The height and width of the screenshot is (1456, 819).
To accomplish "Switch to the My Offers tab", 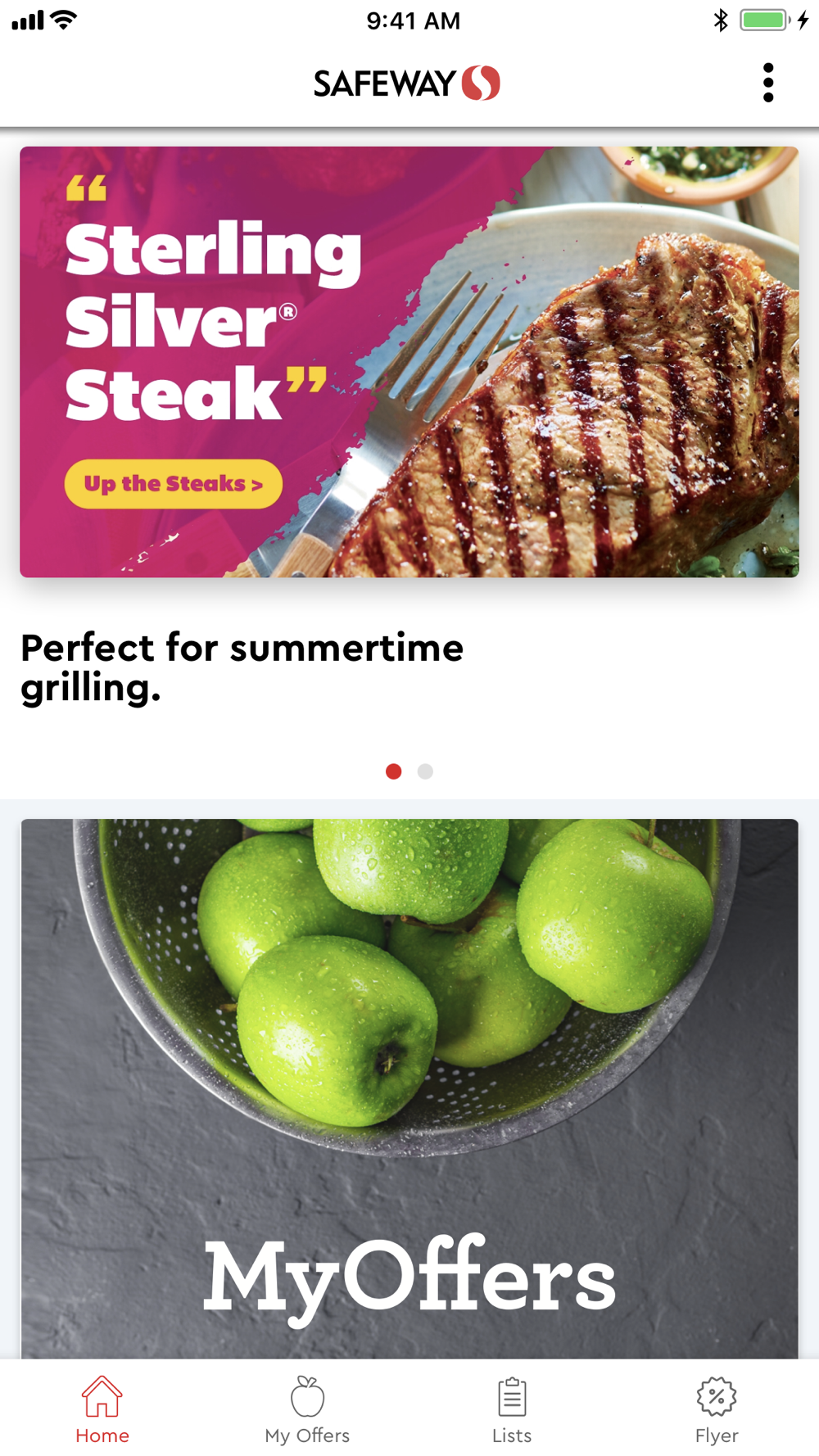I will 307,1410.
